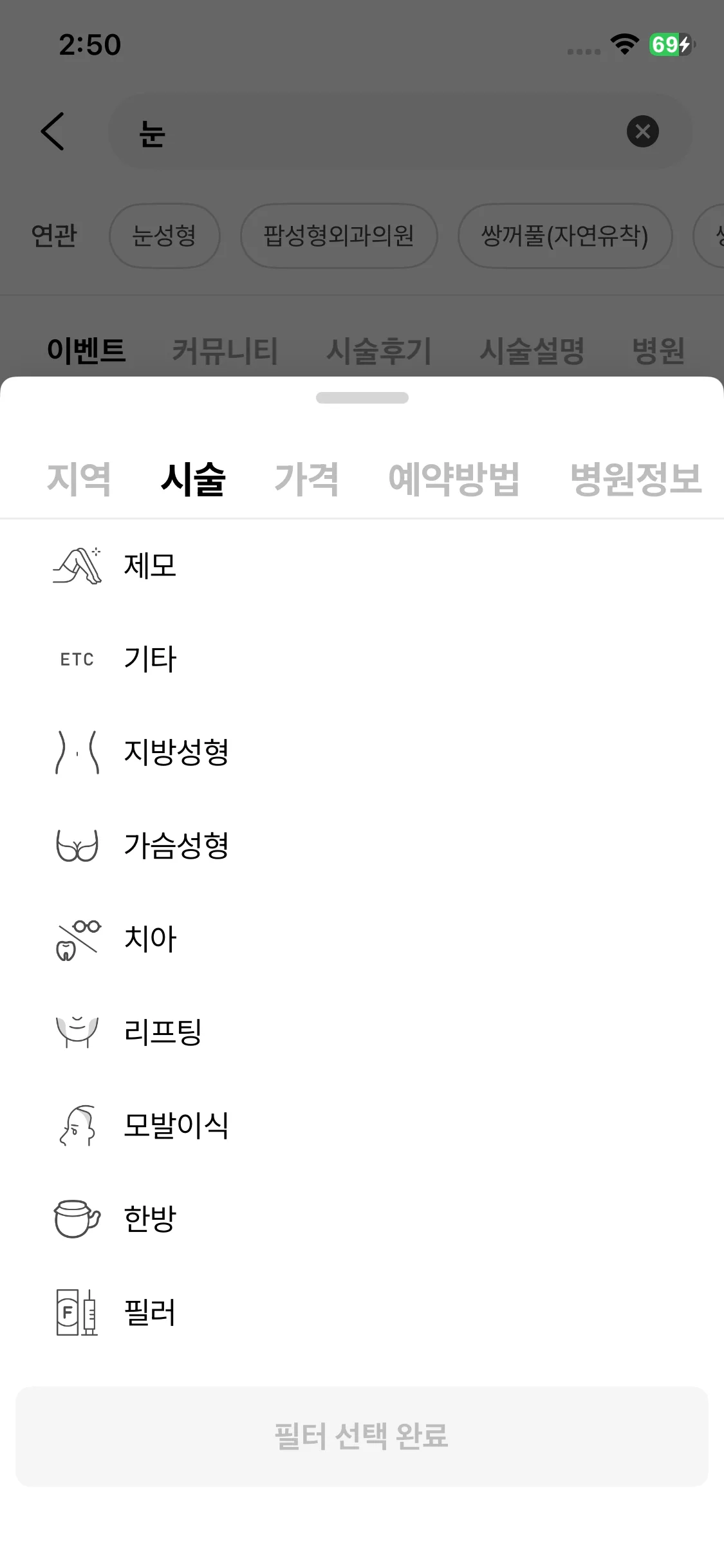The width and height of the screenshot is (724, 1568).
Task: Choose the 지방성형 category
Action: (176, 752)
